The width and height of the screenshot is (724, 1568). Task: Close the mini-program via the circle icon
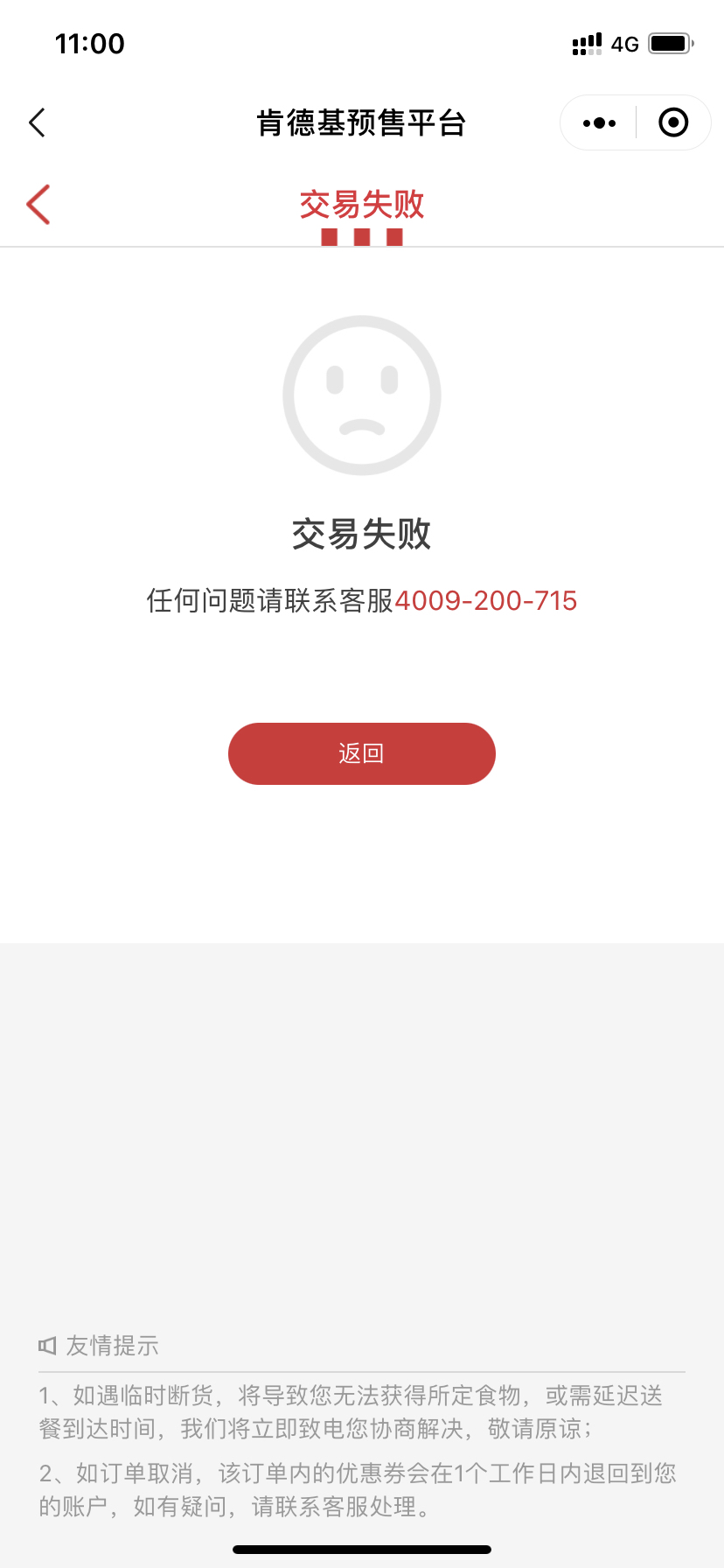click(672, 123)
